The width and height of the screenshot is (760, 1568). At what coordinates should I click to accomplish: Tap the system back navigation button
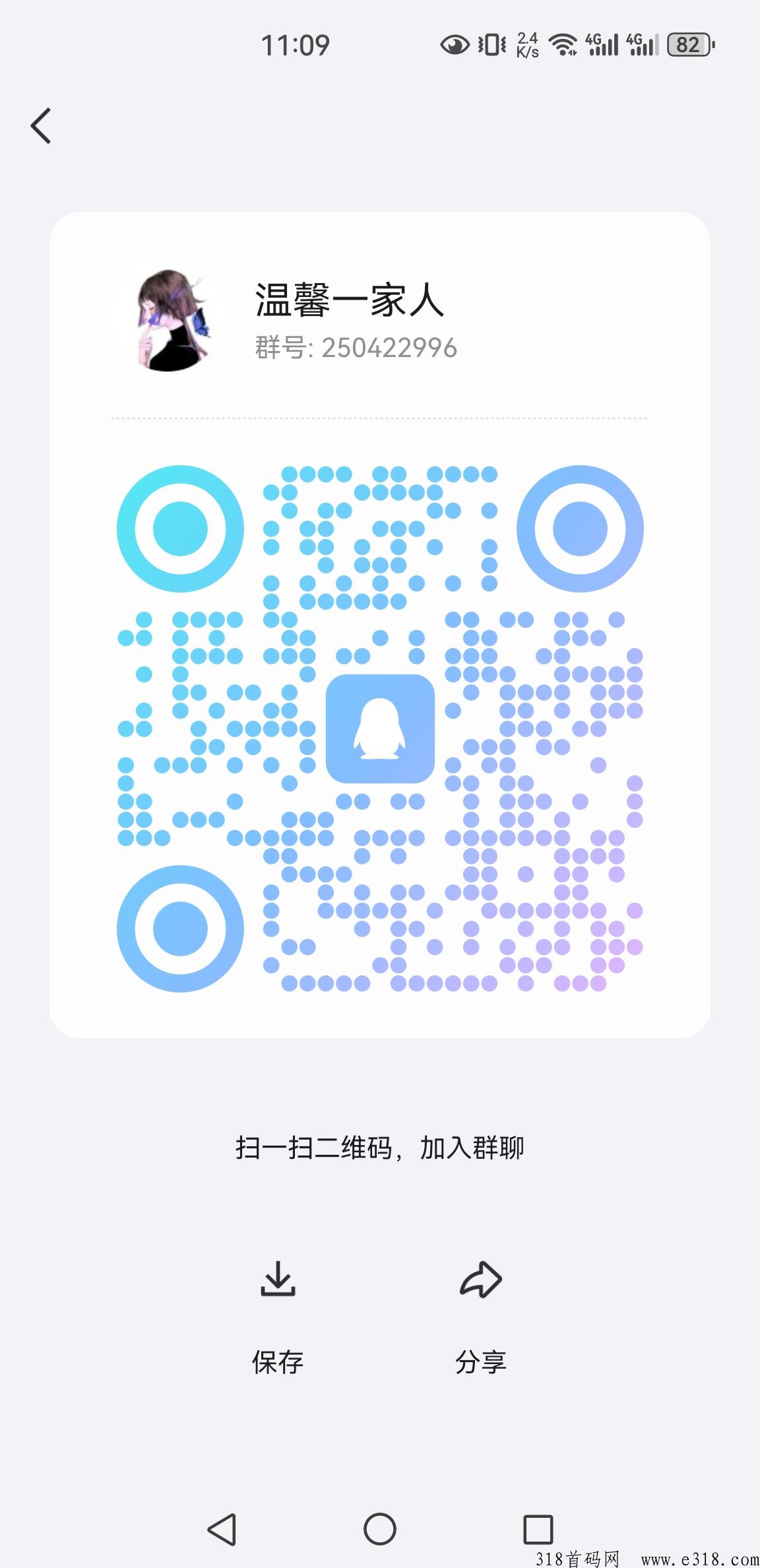point(222,1528)
